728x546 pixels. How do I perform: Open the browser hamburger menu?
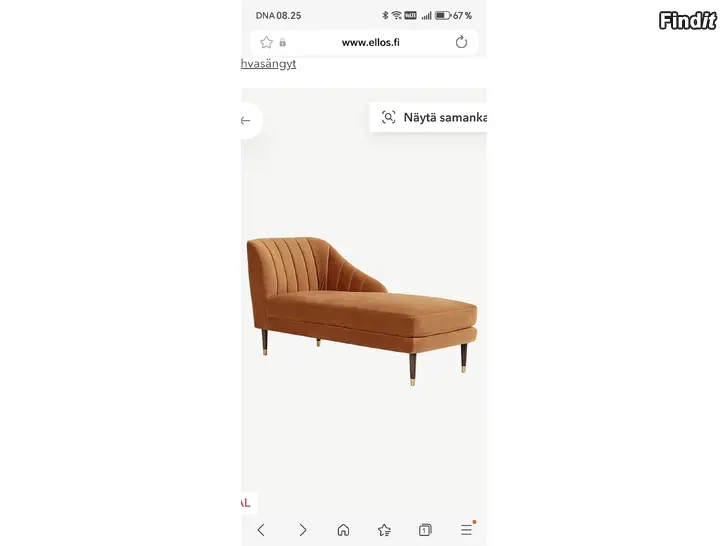point(466,530)
